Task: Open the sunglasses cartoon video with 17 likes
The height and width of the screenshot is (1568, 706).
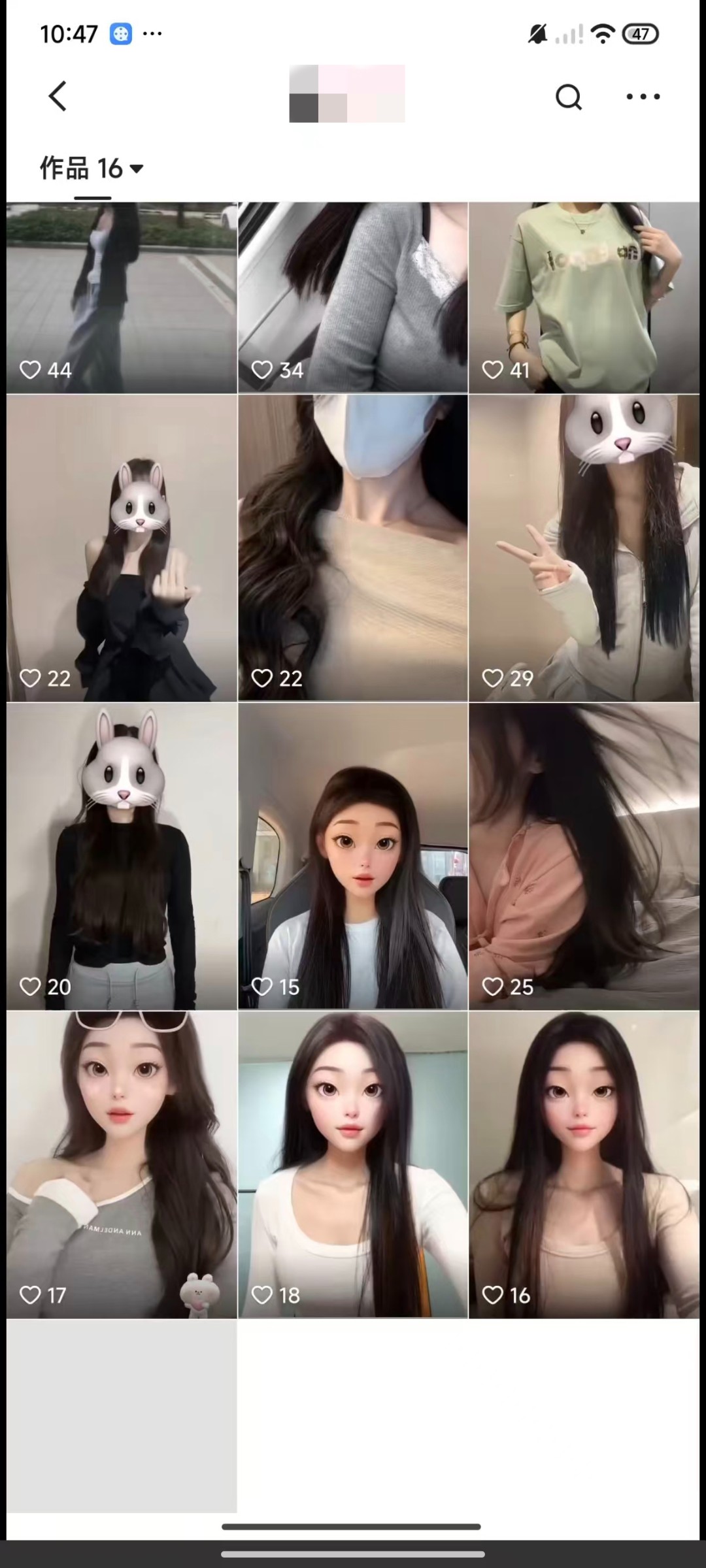Action: [122, 1164]
